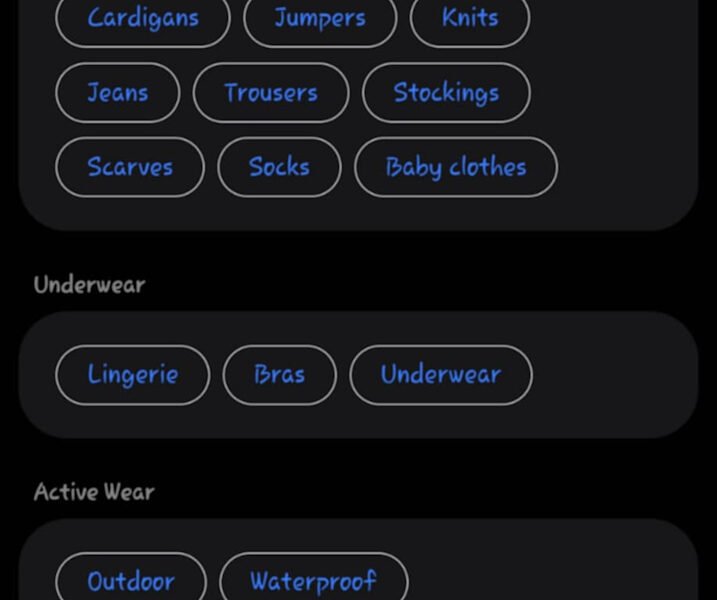Choose the Jumpers category chip

click(320, 18)
